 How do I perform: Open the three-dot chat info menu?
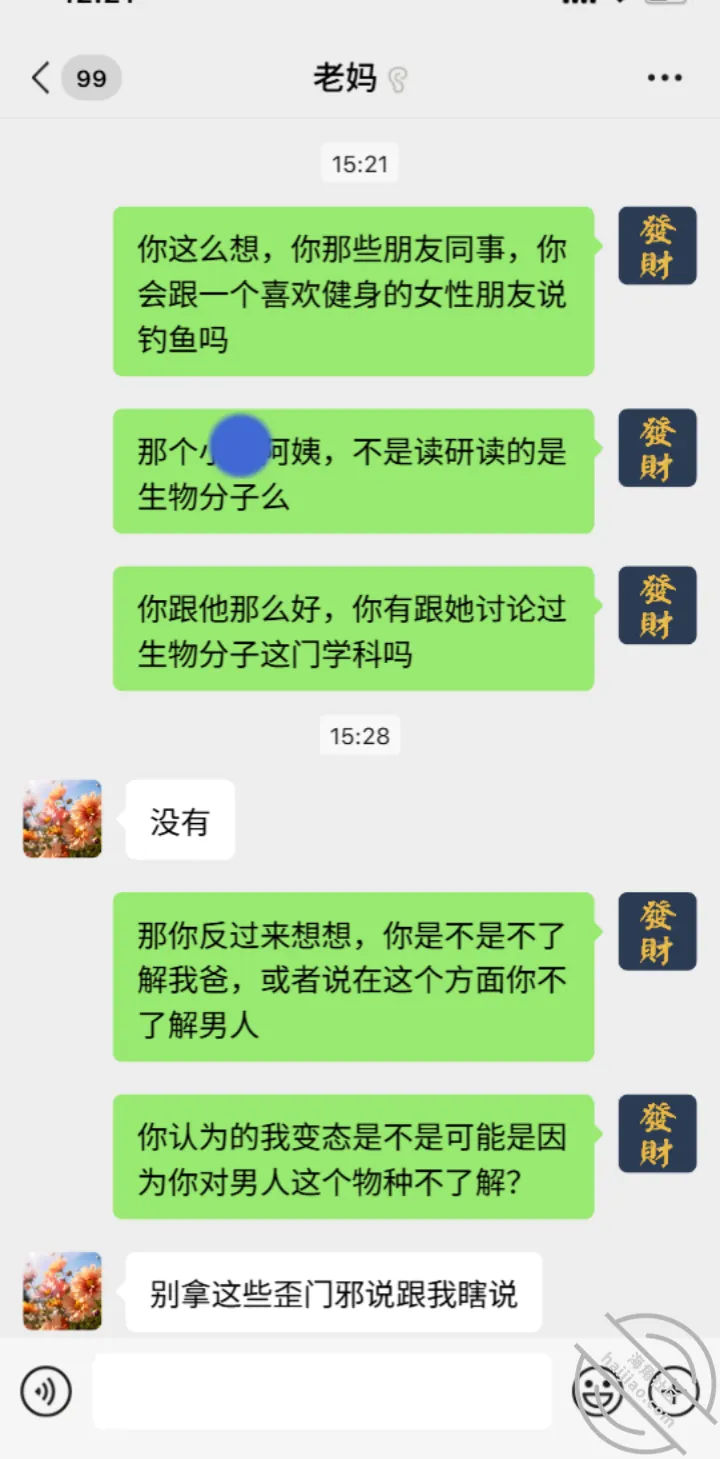(664, 78)
